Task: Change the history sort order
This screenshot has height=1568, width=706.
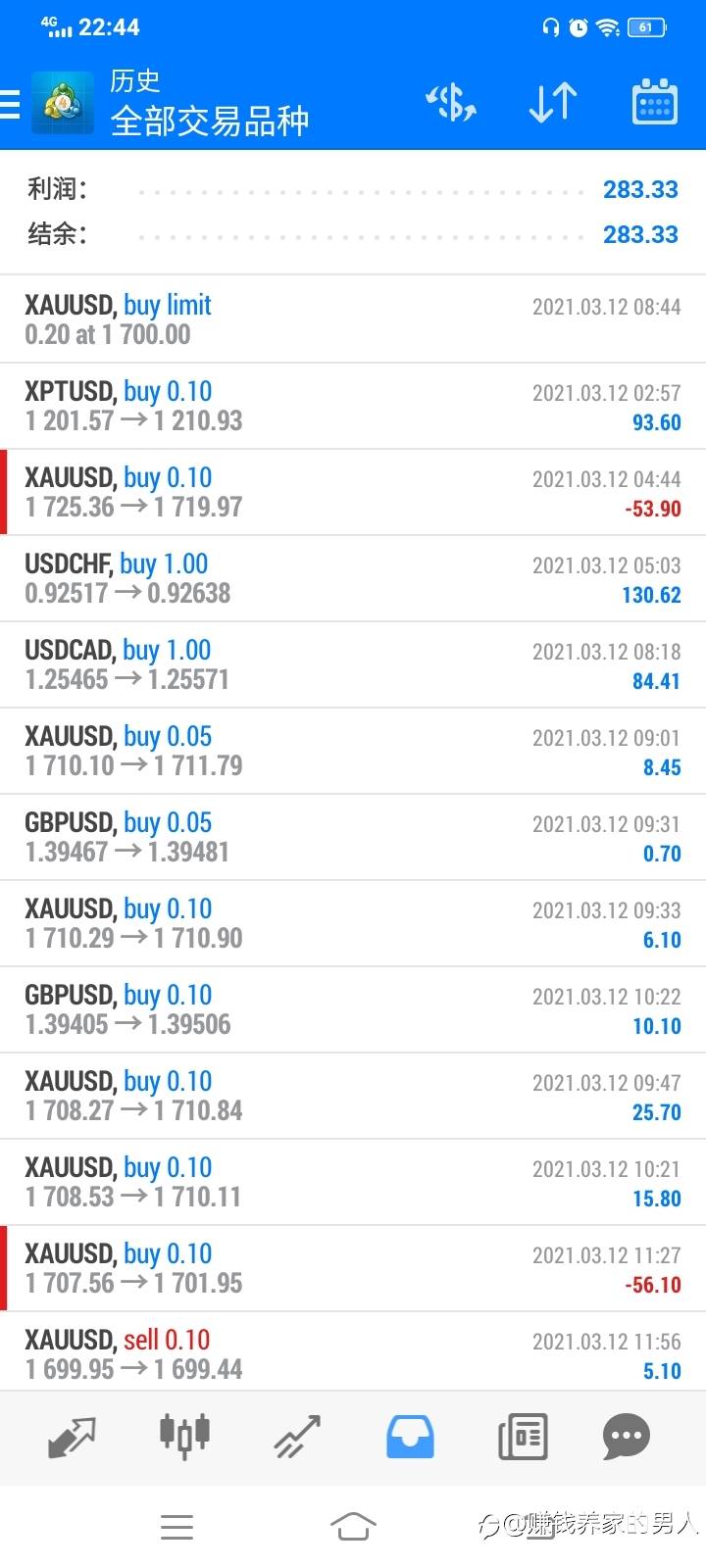Action: (x=552, y=103)
